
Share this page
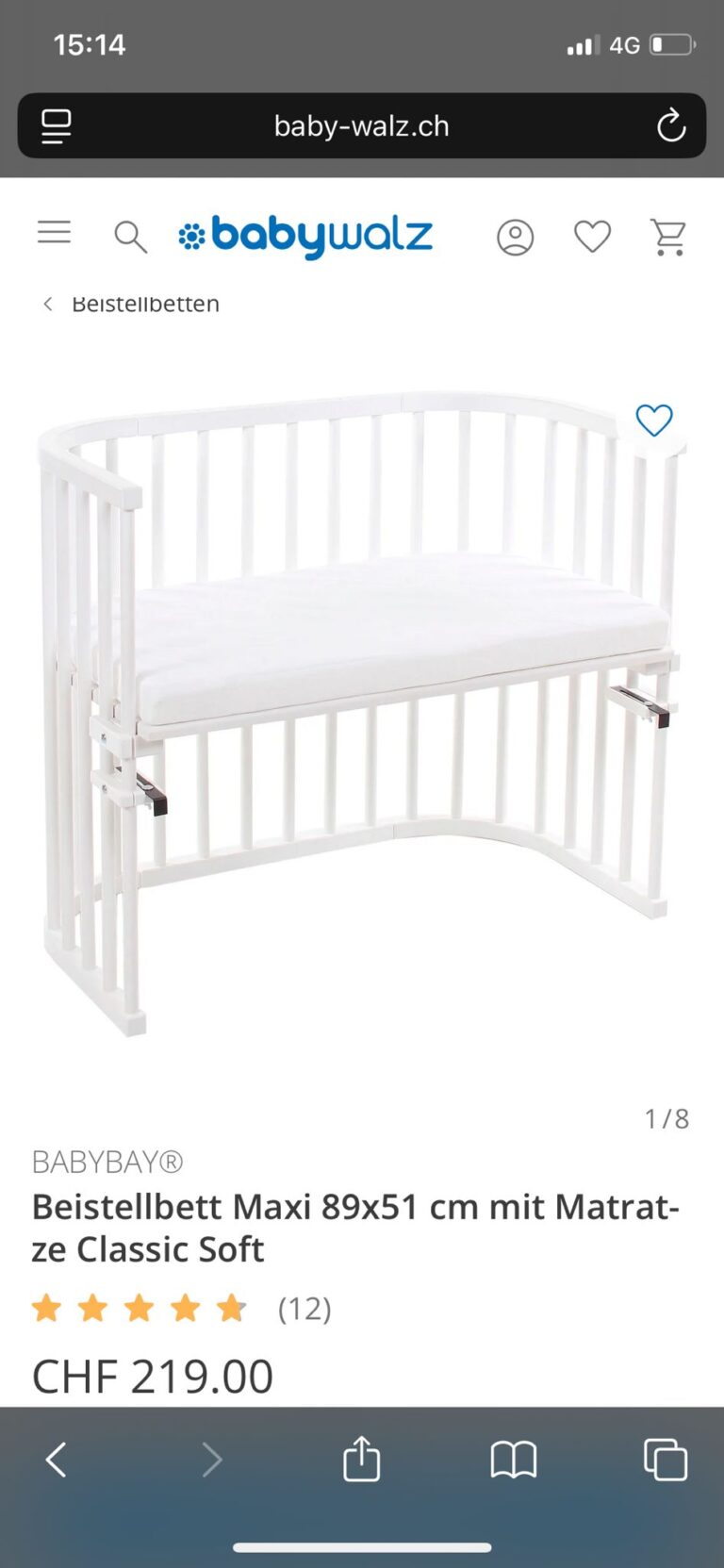(x=361, y=1460)
